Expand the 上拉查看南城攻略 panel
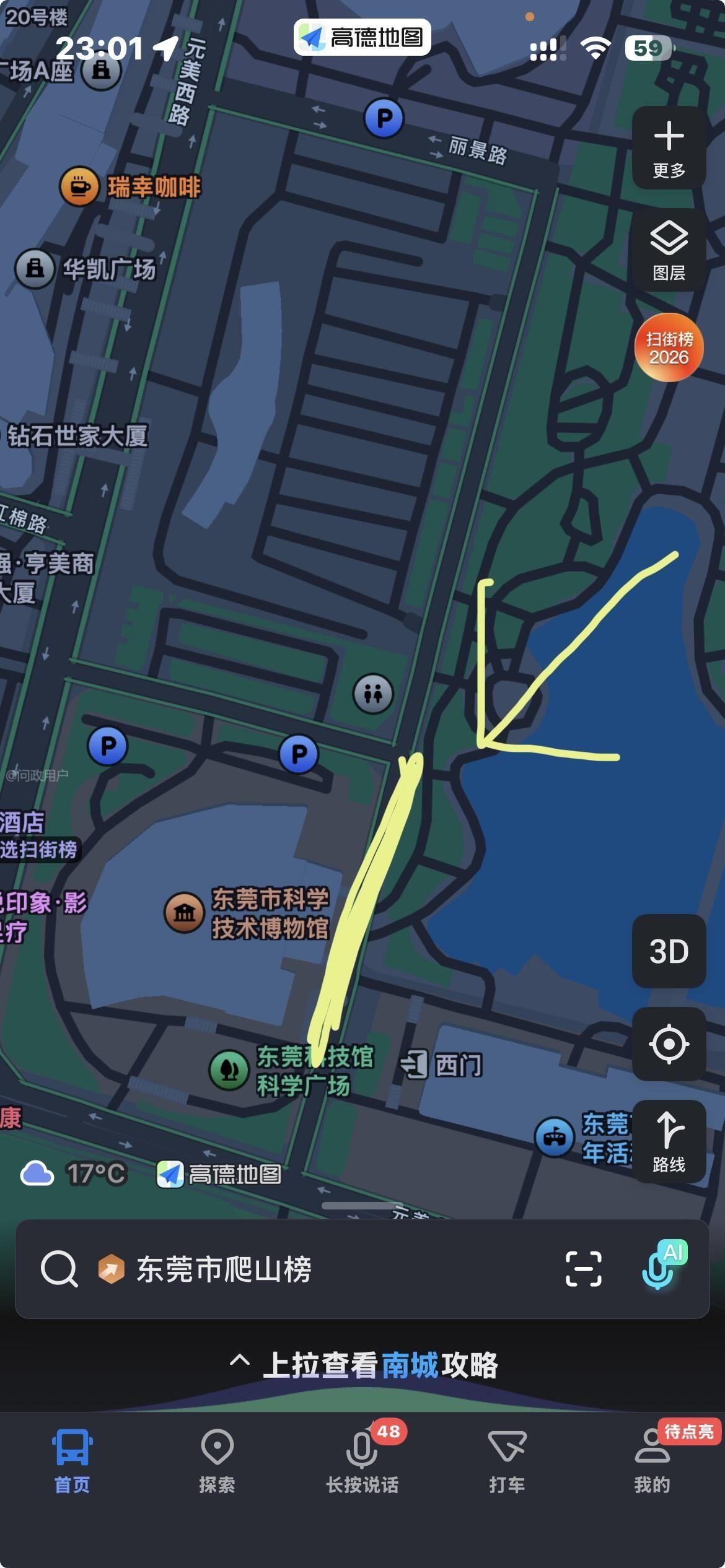725x1568 pixels. (x=362, y=1365)
